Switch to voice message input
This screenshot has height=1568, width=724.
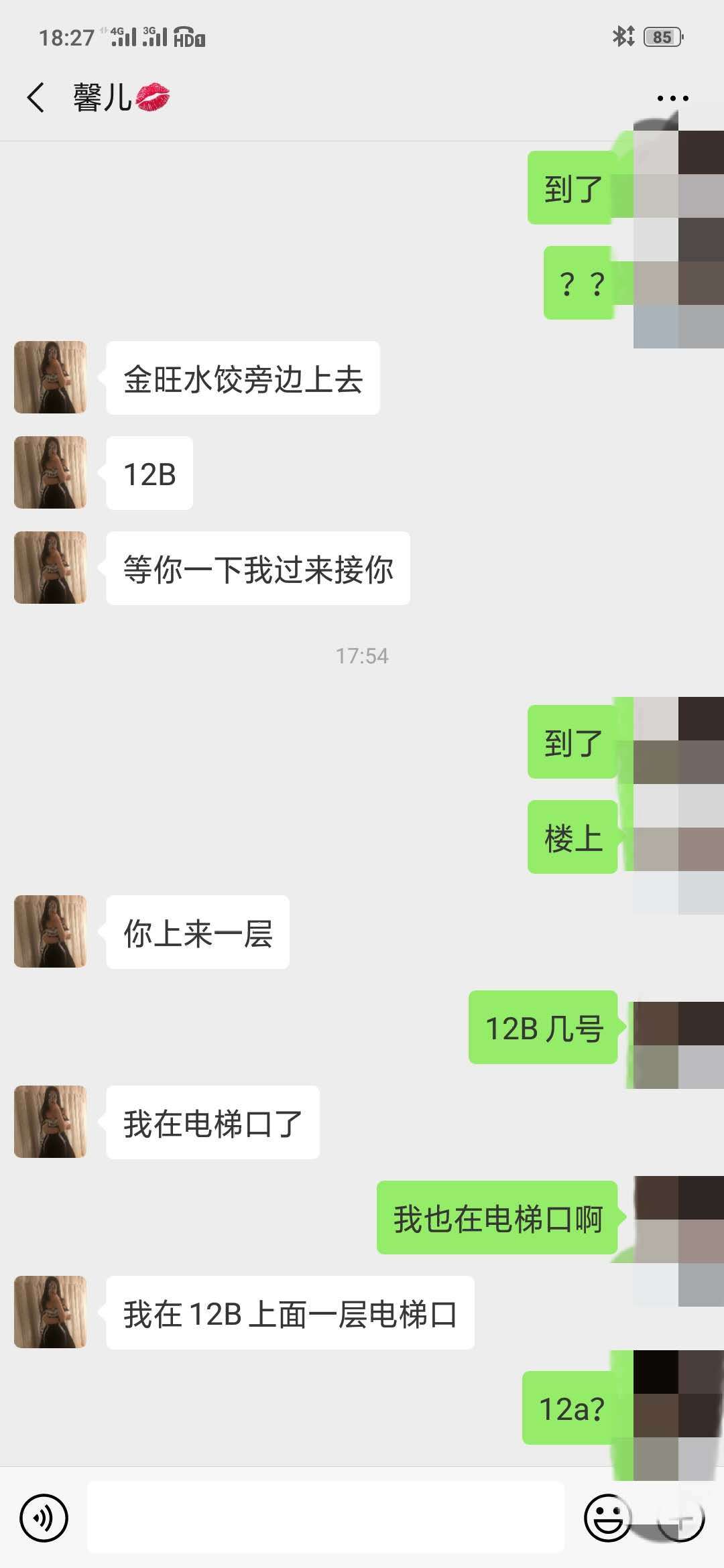44,1518
